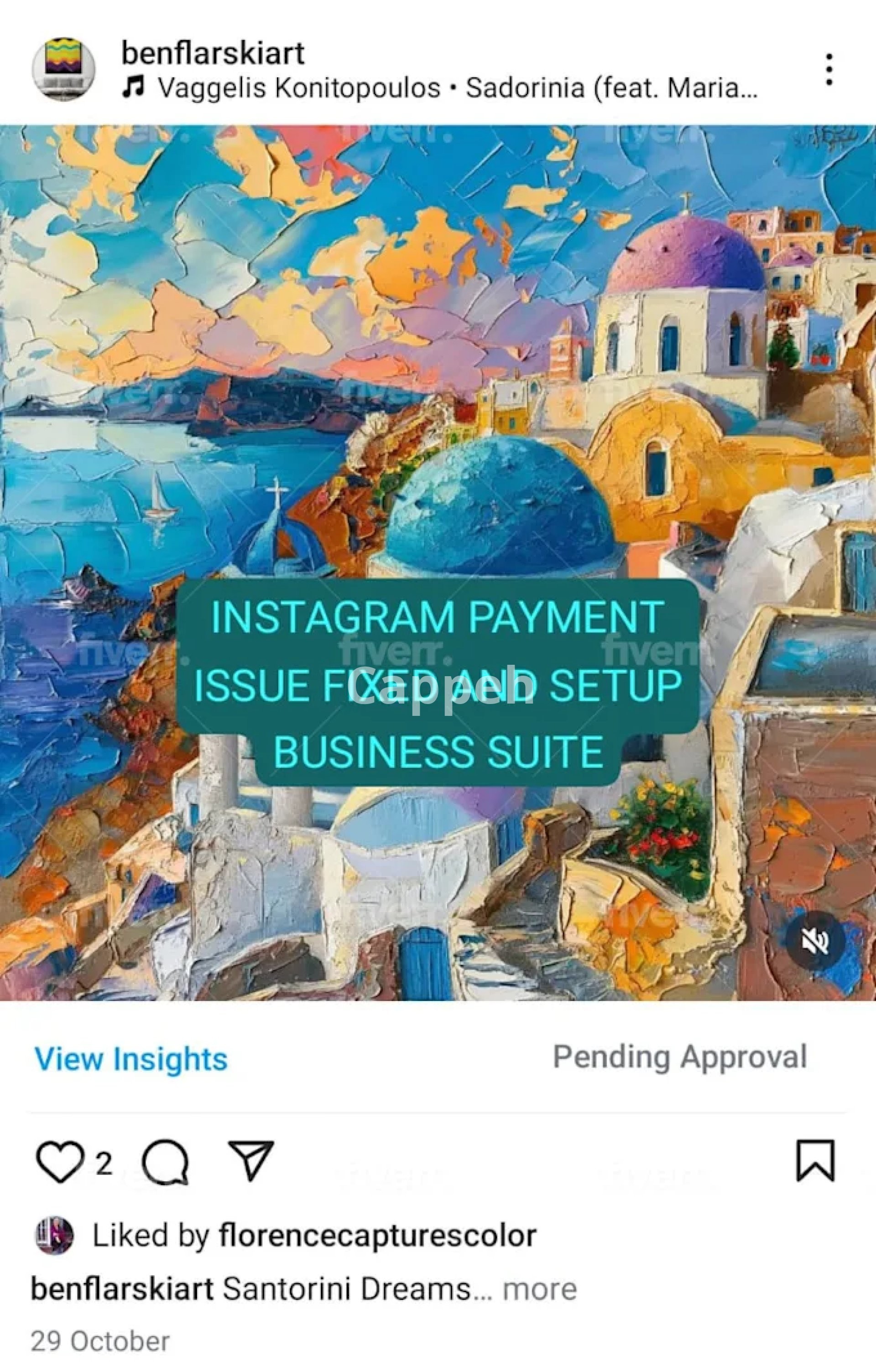Viewport: 876px width, 1372px height.
Task: Open the Vaggelis Konitopoulos audio track
Action: tap(440, 89)
